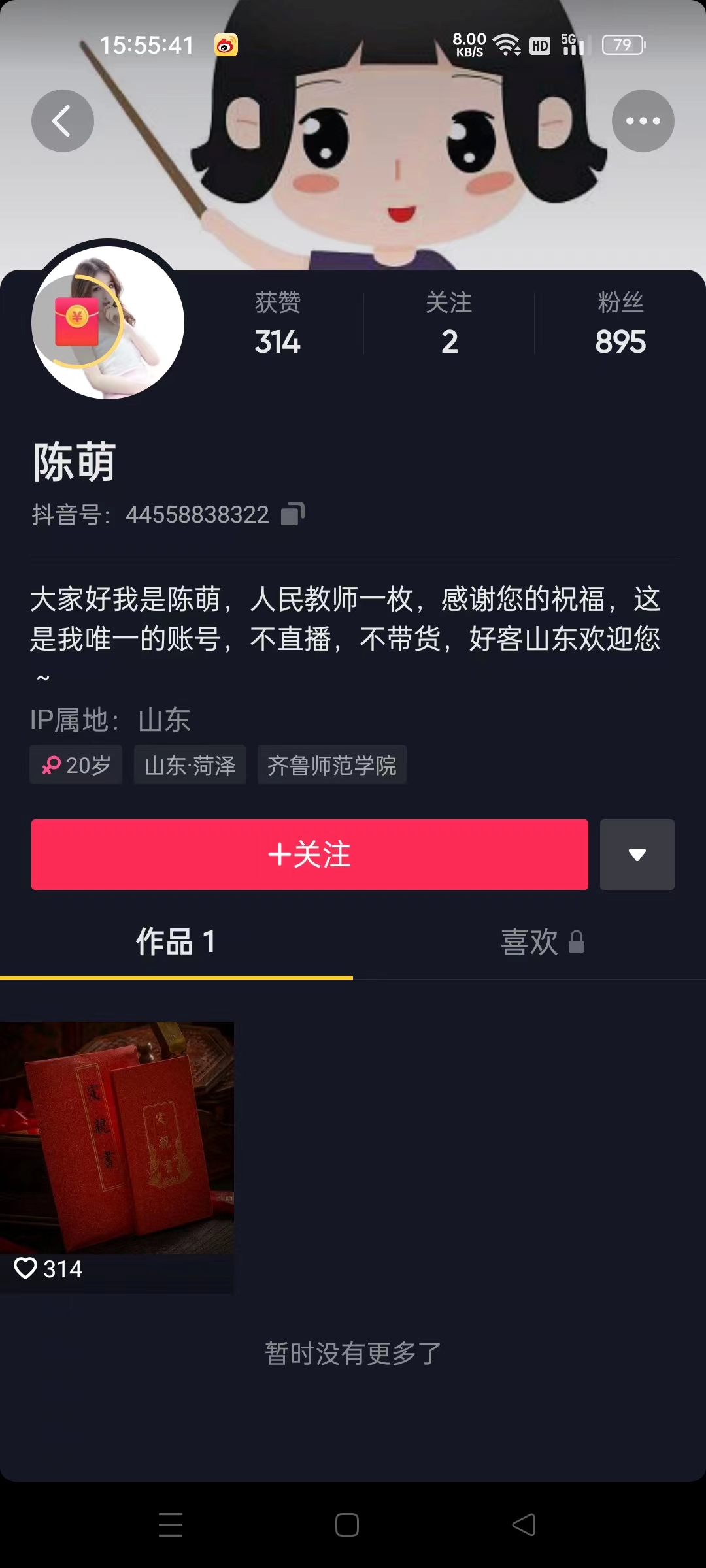
Task: Switch to the 作品 tab
Action: click(176, 941)
